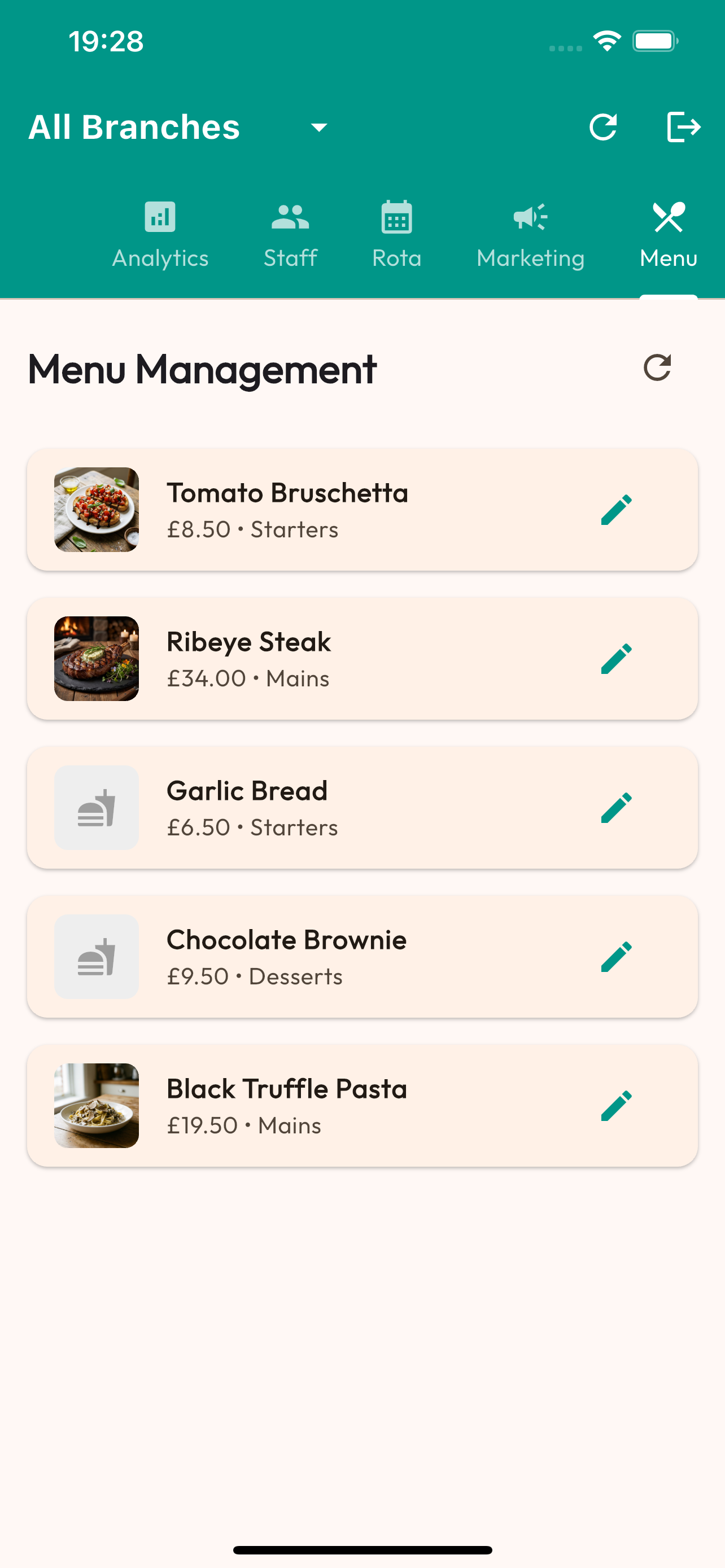The height and width of the screenshot is (1568, 725).
Task: Select the Garlic Bread card
Action: pos(362,808)
